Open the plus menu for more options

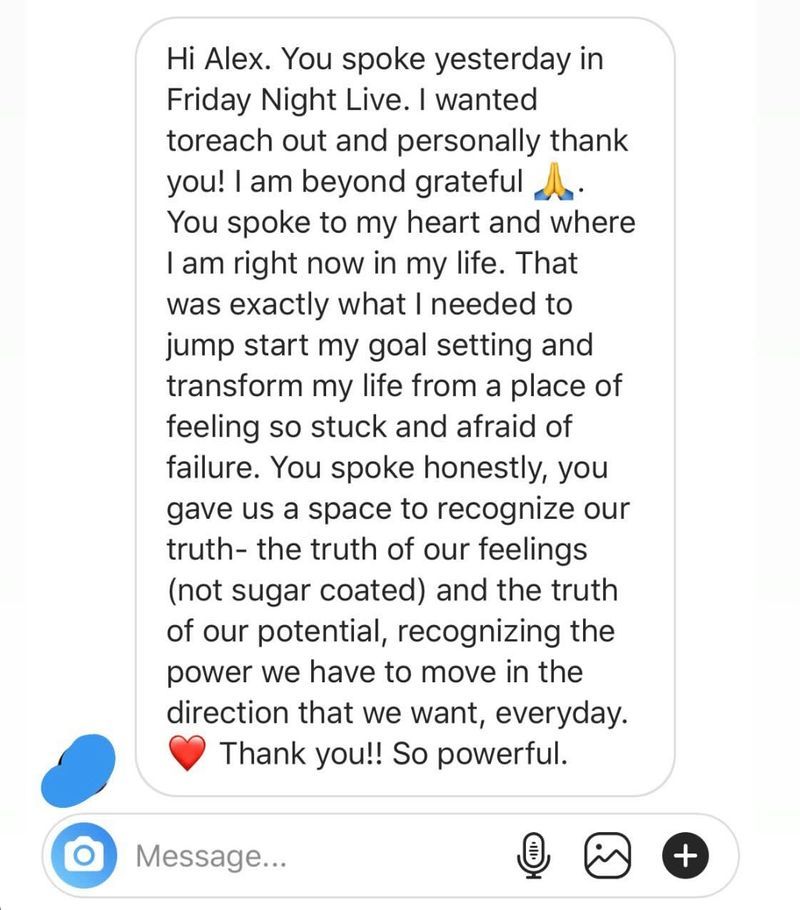pyautogui.click(x=685, y=855)
